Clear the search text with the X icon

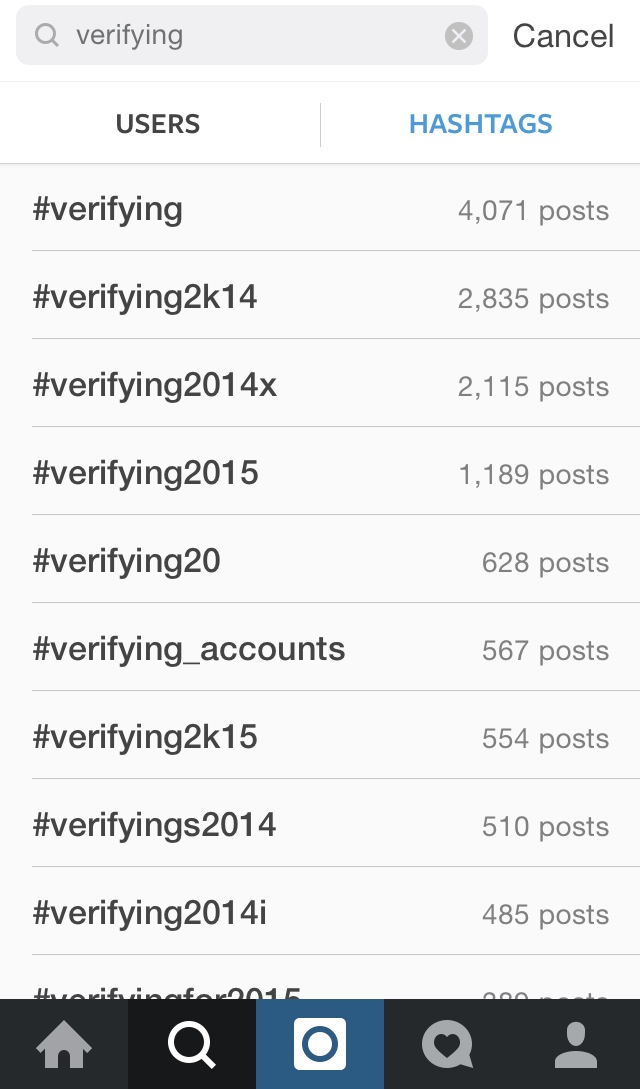pos(458,36)
